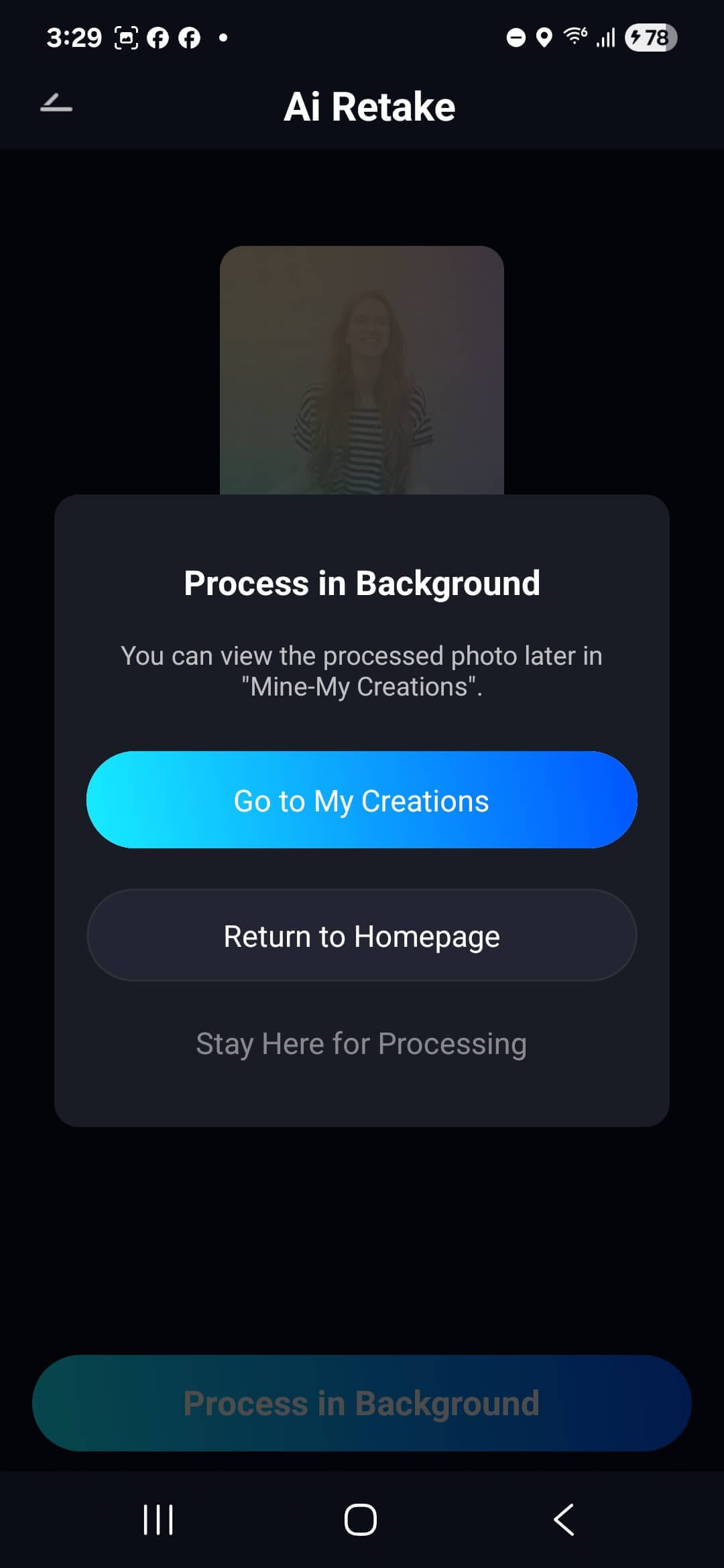Tap the second Facebook icon in status bar
The height and width of the screenshot is (1568, 724).
[190, 37]
